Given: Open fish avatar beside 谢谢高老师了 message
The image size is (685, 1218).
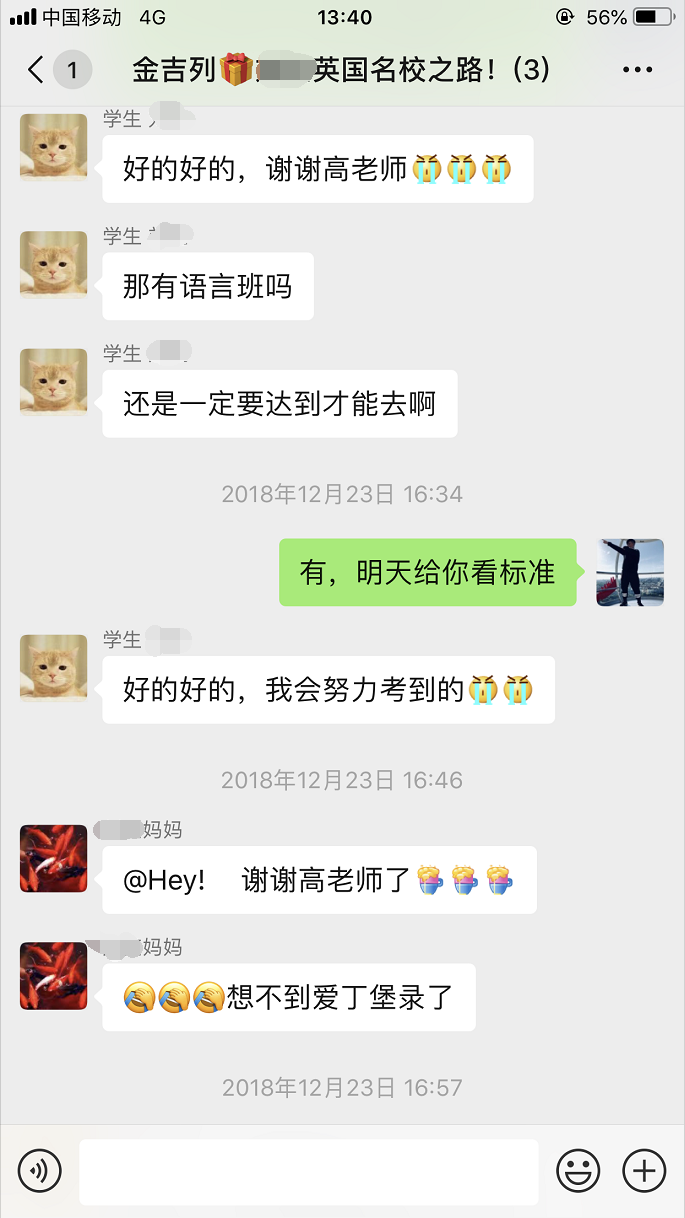Looking at the screenshot, I should tap(54, 858).
